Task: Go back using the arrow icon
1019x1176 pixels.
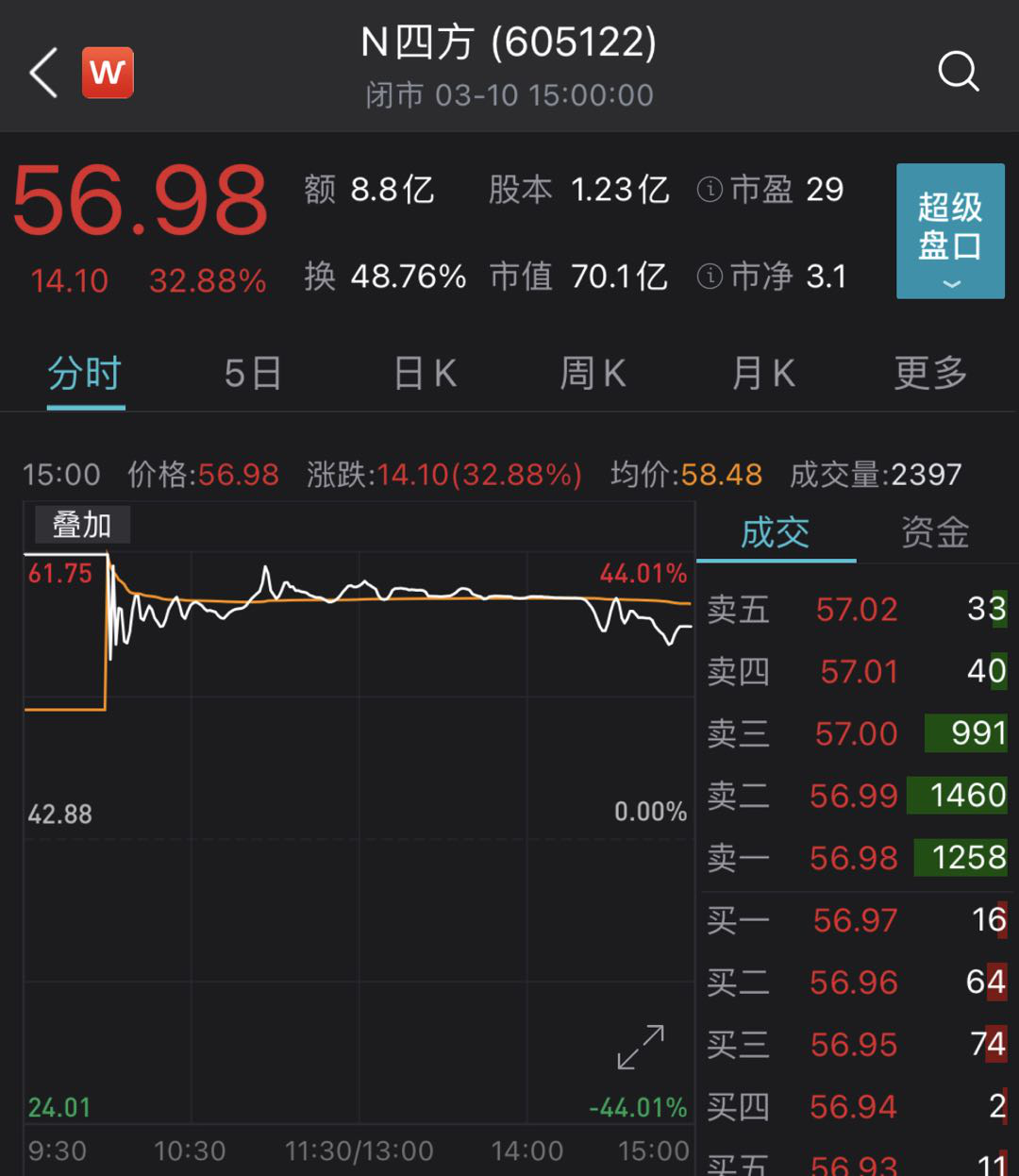Action: click(43, 73)
